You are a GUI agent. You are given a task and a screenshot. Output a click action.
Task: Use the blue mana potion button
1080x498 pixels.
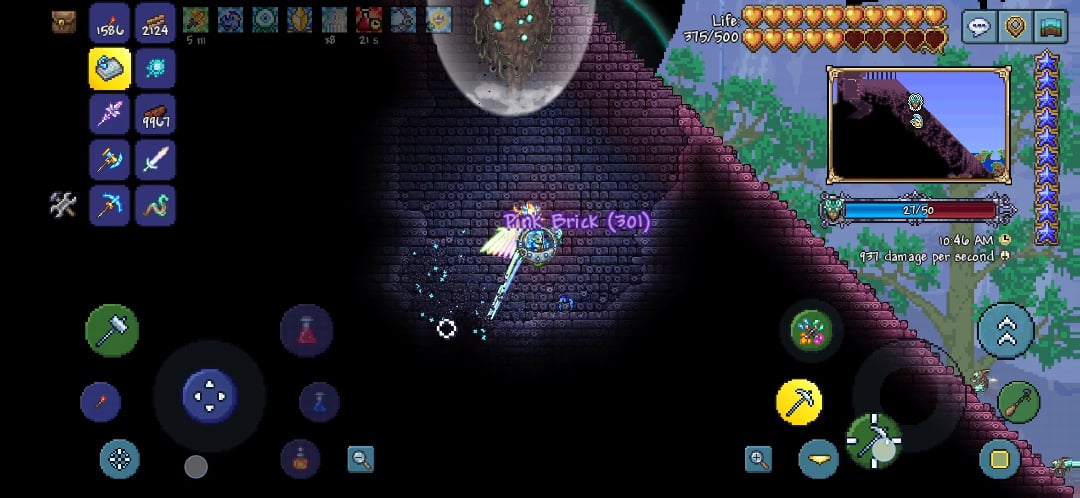pyautogui.click(x=319, y=402)
